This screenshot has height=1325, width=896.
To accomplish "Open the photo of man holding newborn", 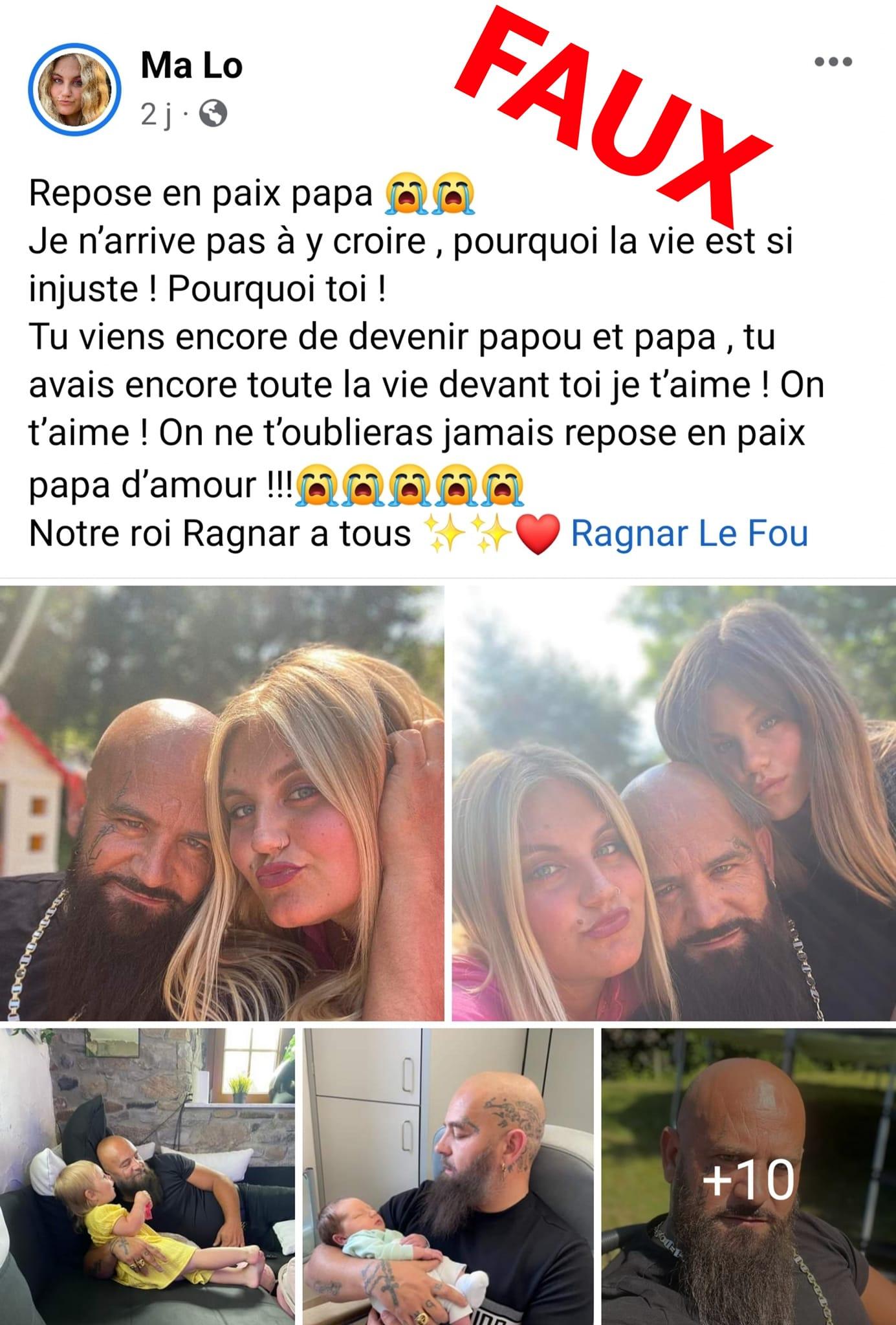I will point(448,1176).
